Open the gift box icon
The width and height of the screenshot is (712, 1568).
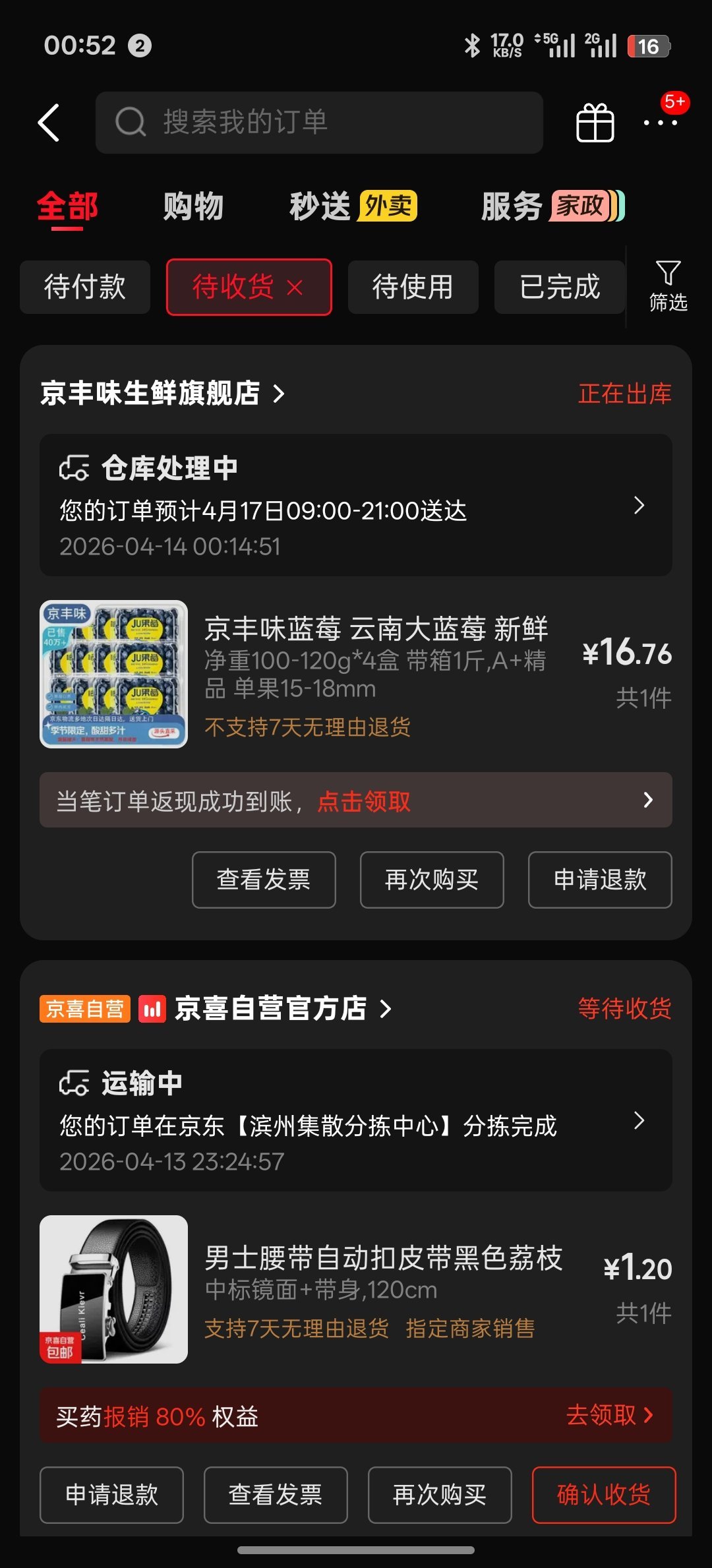point(595,123)
